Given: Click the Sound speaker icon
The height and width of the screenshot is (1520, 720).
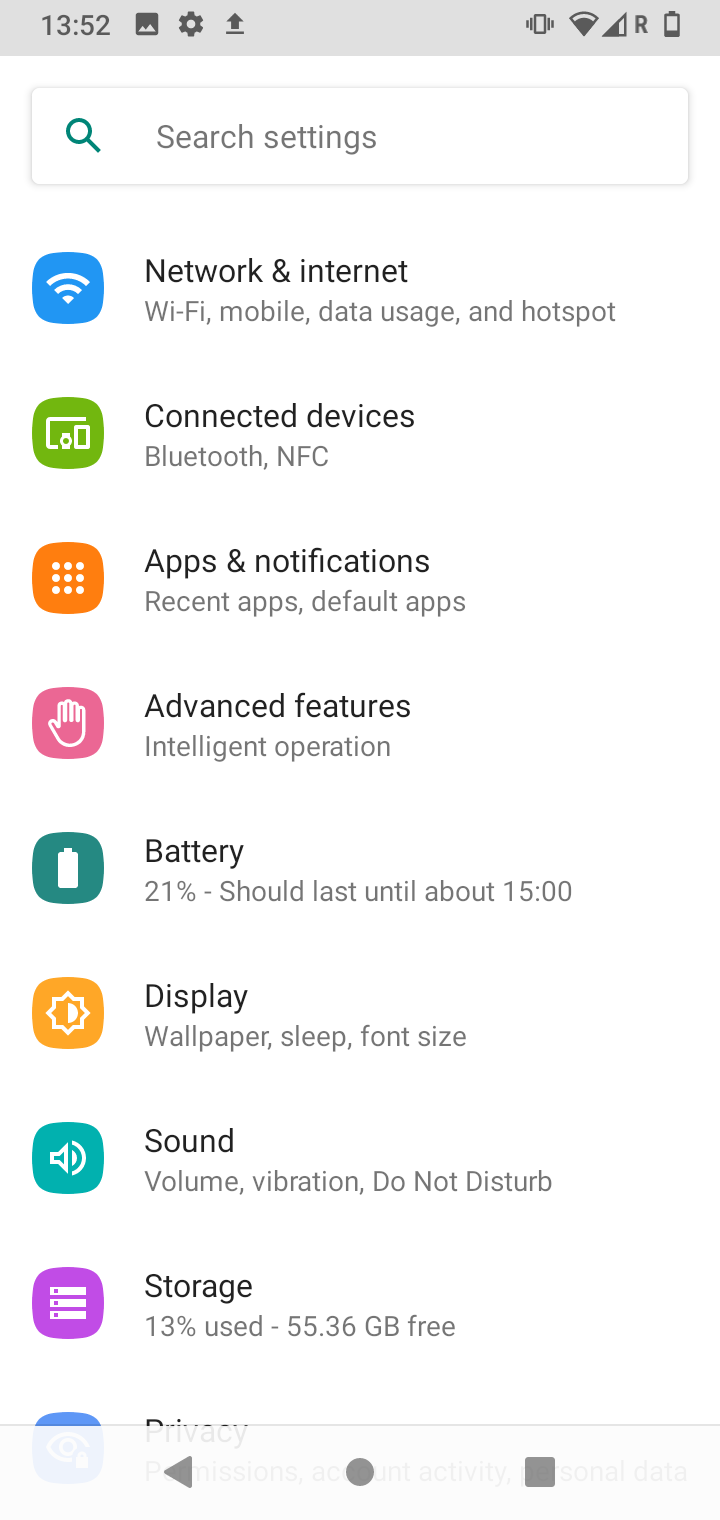Looking at the screenshot, I should pos(67,1158).
